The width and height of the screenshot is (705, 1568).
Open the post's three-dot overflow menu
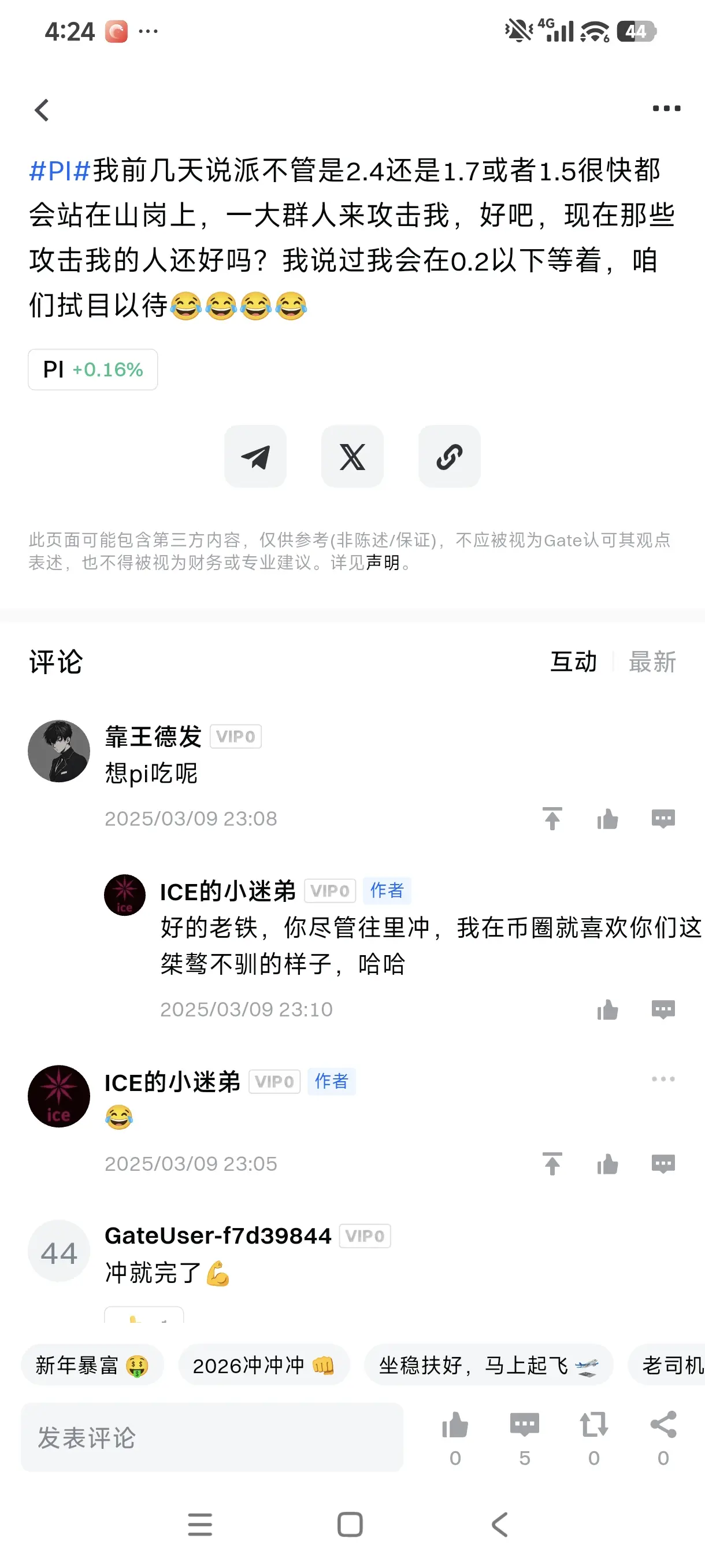[664, 108]
